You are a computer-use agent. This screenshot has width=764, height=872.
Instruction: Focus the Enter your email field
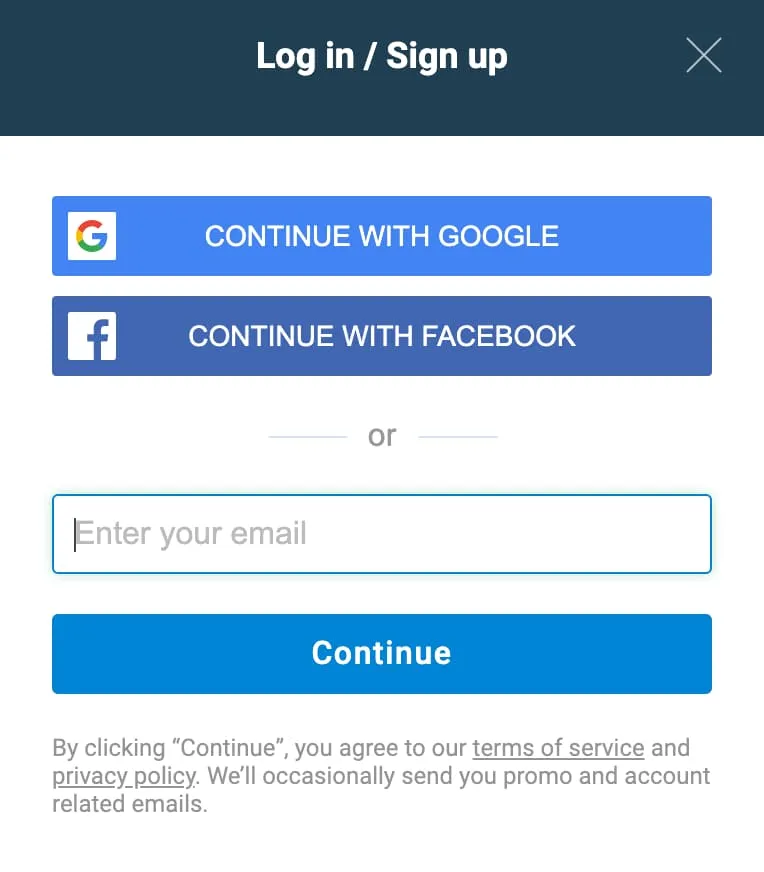pos(381,534)
